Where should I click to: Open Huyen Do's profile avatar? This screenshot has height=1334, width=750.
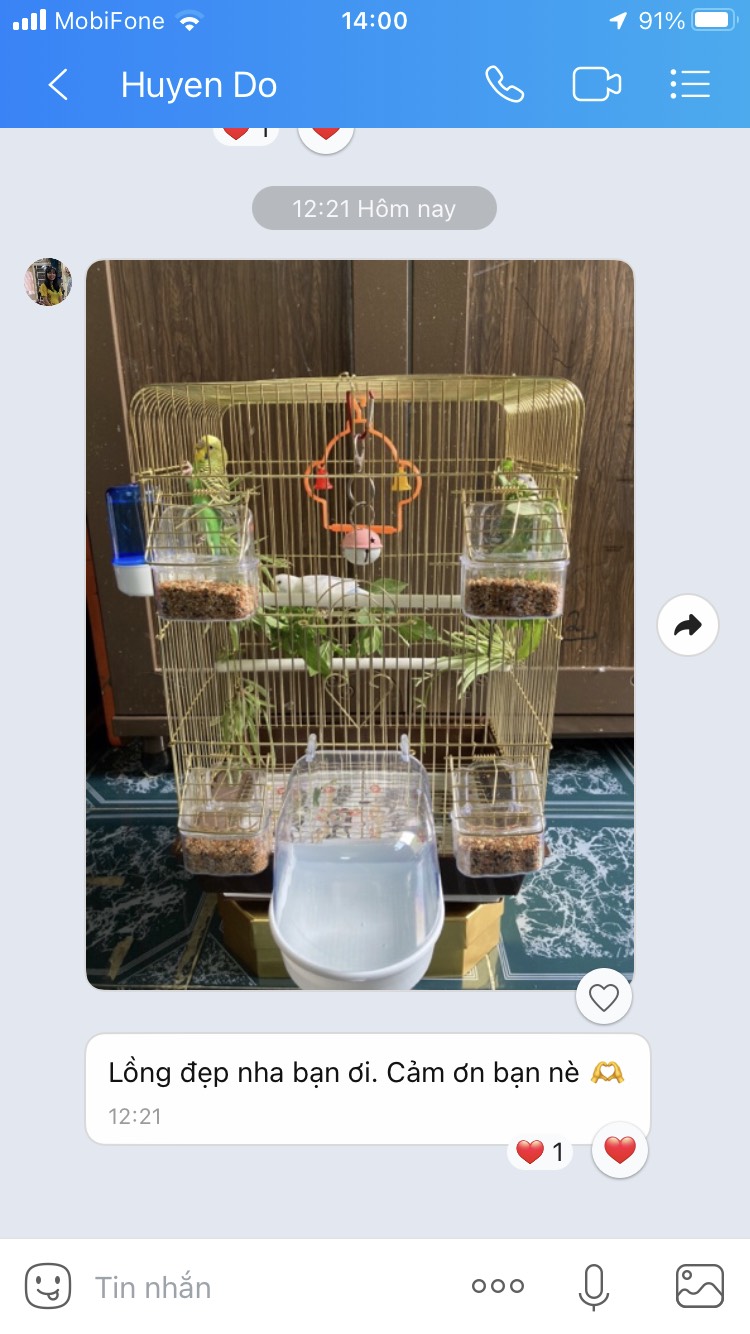[48, 282]
